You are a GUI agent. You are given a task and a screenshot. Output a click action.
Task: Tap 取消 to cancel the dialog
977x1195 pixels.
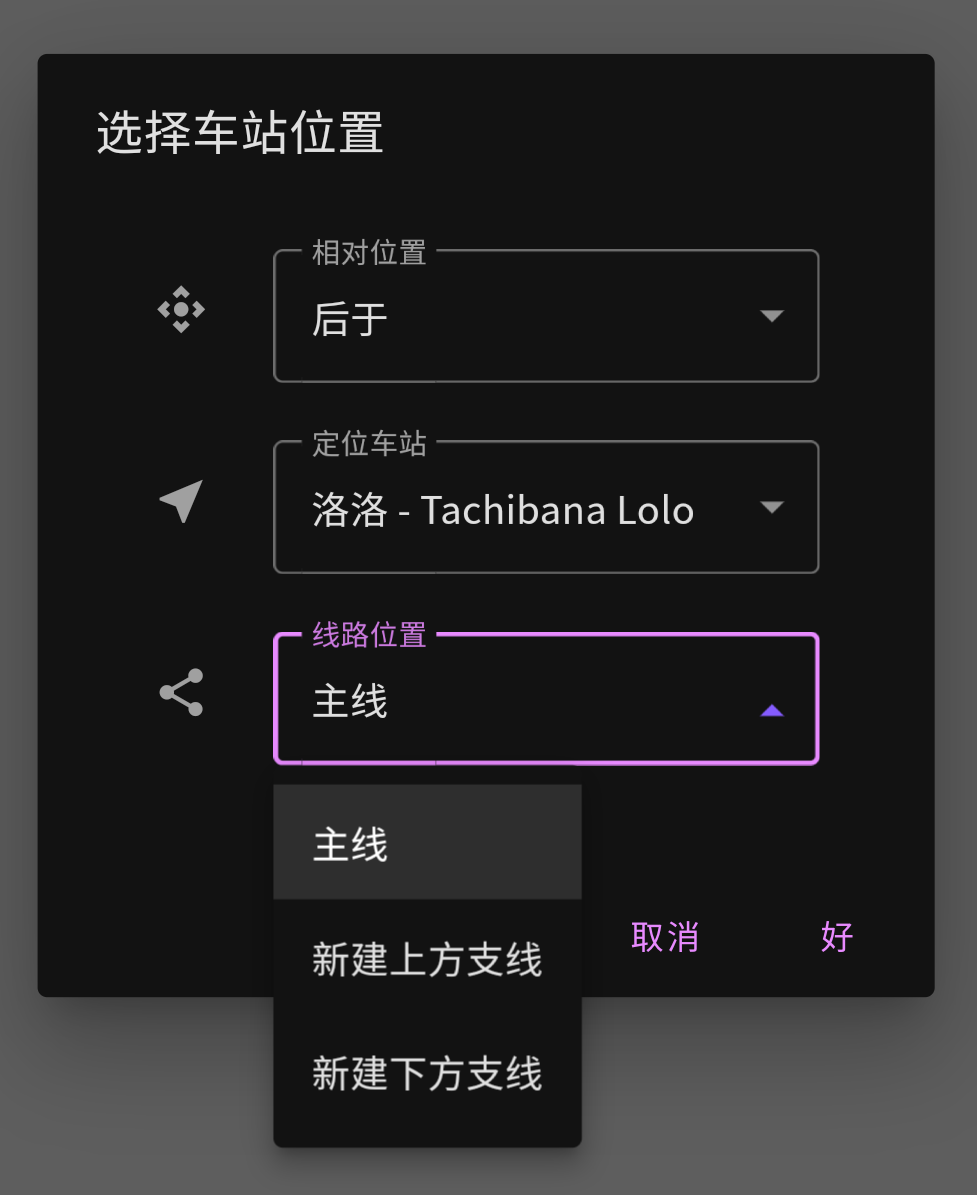(x=665, y=937)
